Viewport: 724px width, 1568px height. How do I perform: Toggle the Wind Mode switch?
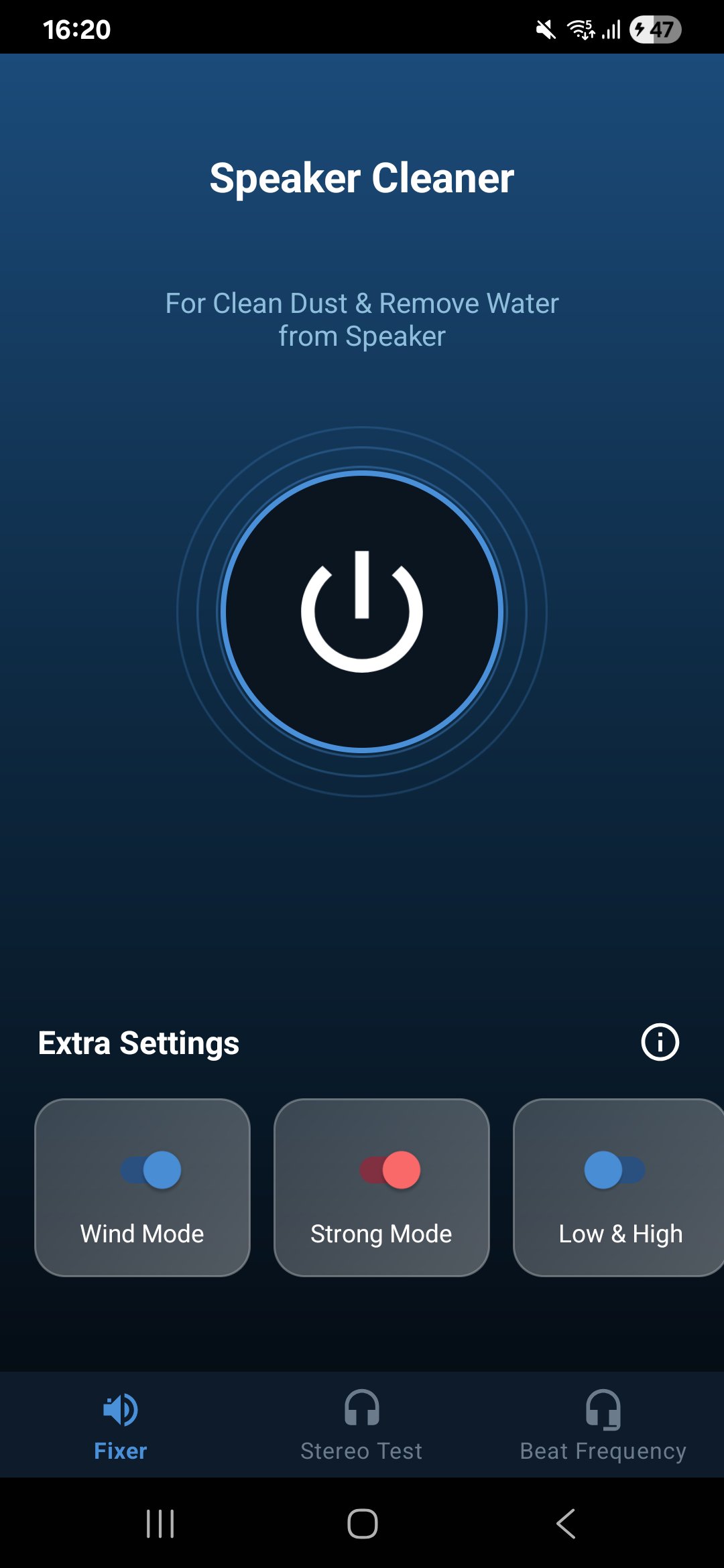(151, 1170)
